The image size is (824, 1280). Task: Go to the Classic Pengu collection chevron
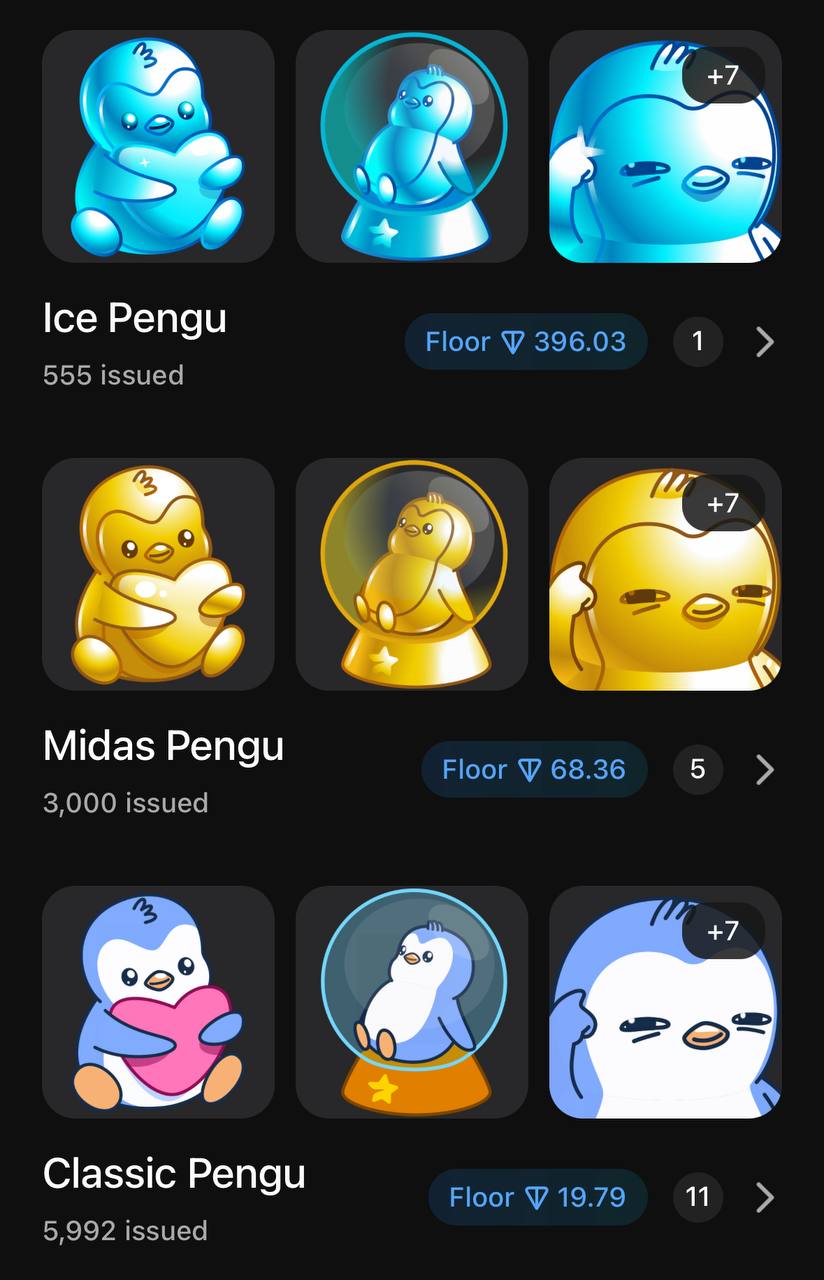click(x=765, y=1197)
